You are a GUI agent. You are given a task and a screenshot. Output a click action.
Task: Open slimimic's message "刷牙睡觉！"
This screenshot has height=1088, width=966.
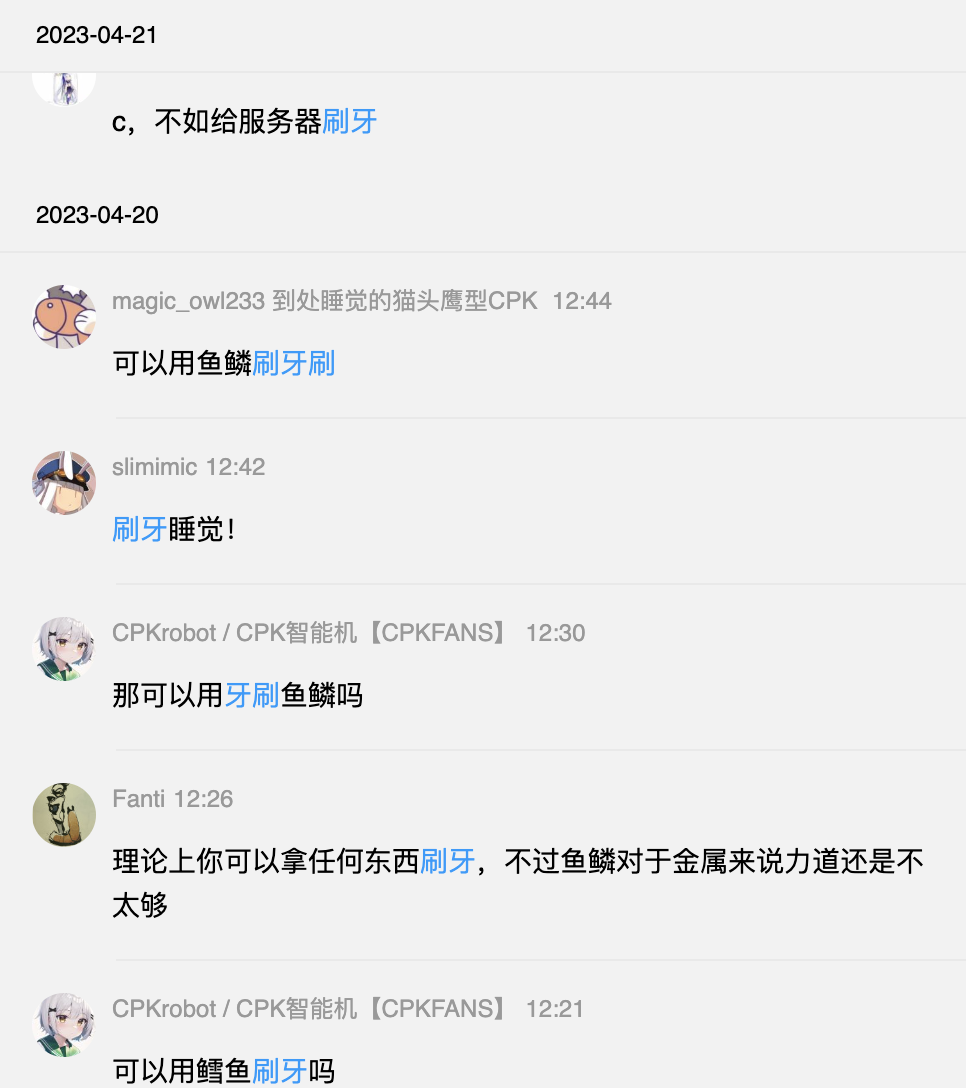tap(174, 529)
